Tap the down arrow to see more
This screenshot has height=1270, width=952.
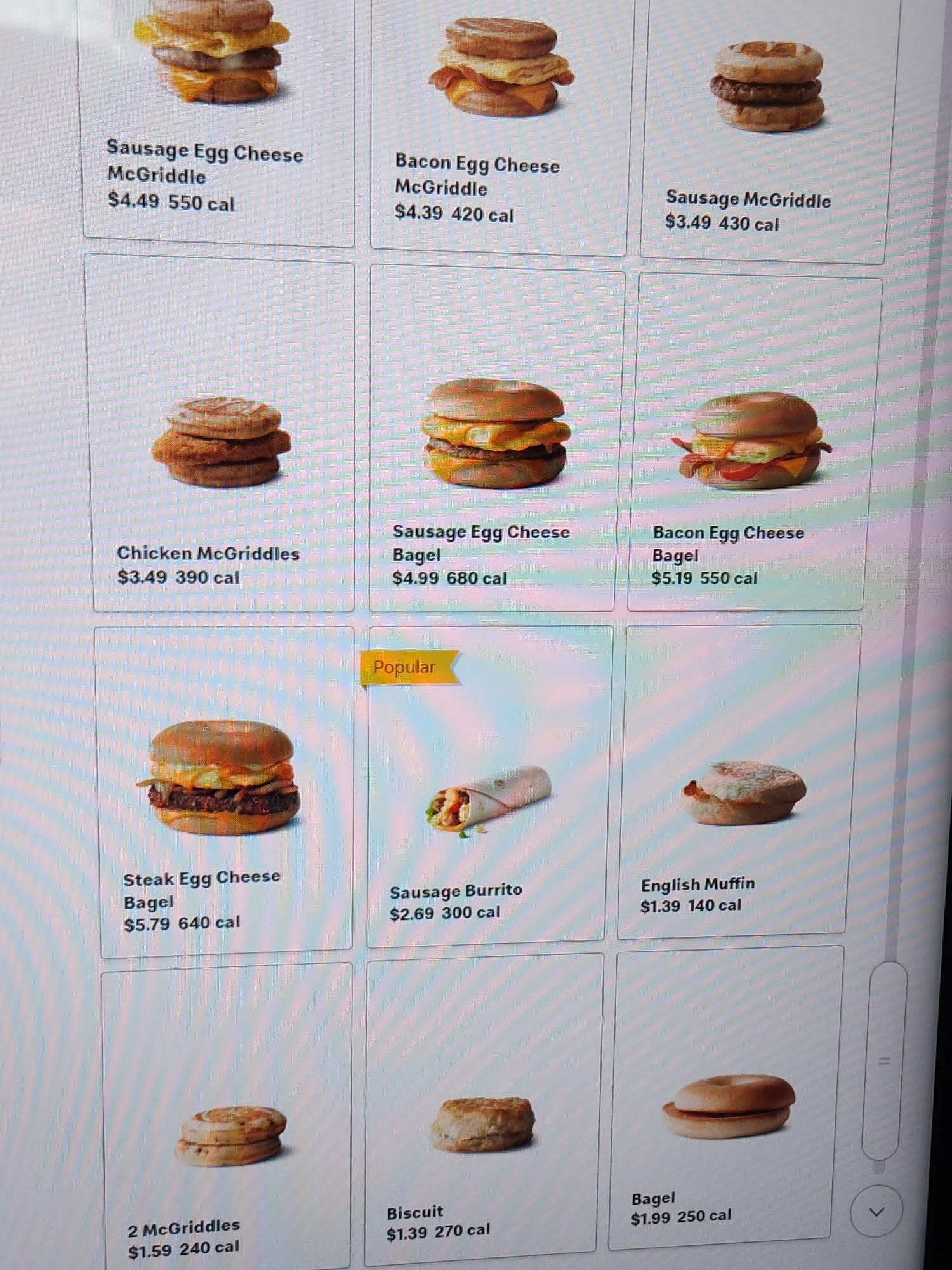(x=876, y=1212)
